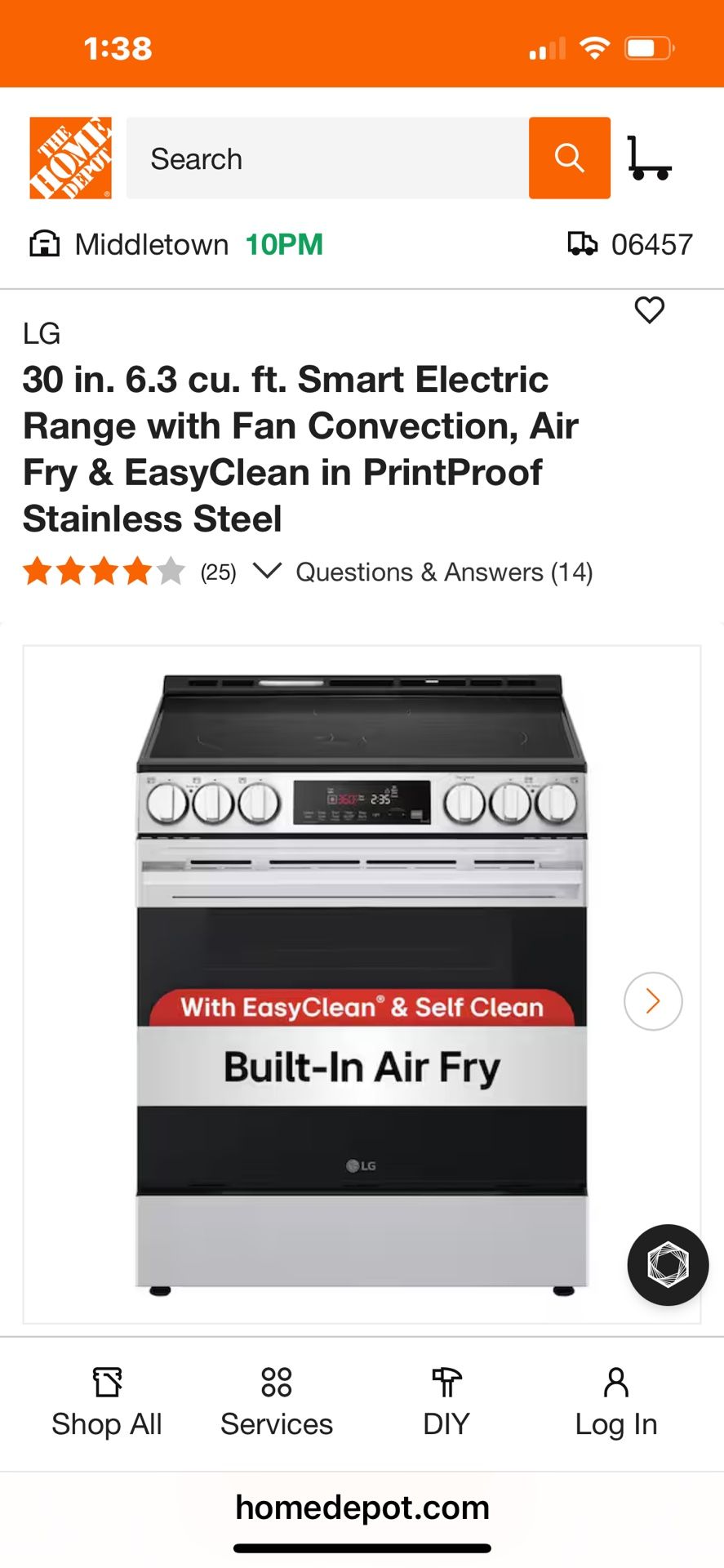Open the delivery truck icon for zip 06457
This screenshot has height=1568, width=724.
point(582,243)
